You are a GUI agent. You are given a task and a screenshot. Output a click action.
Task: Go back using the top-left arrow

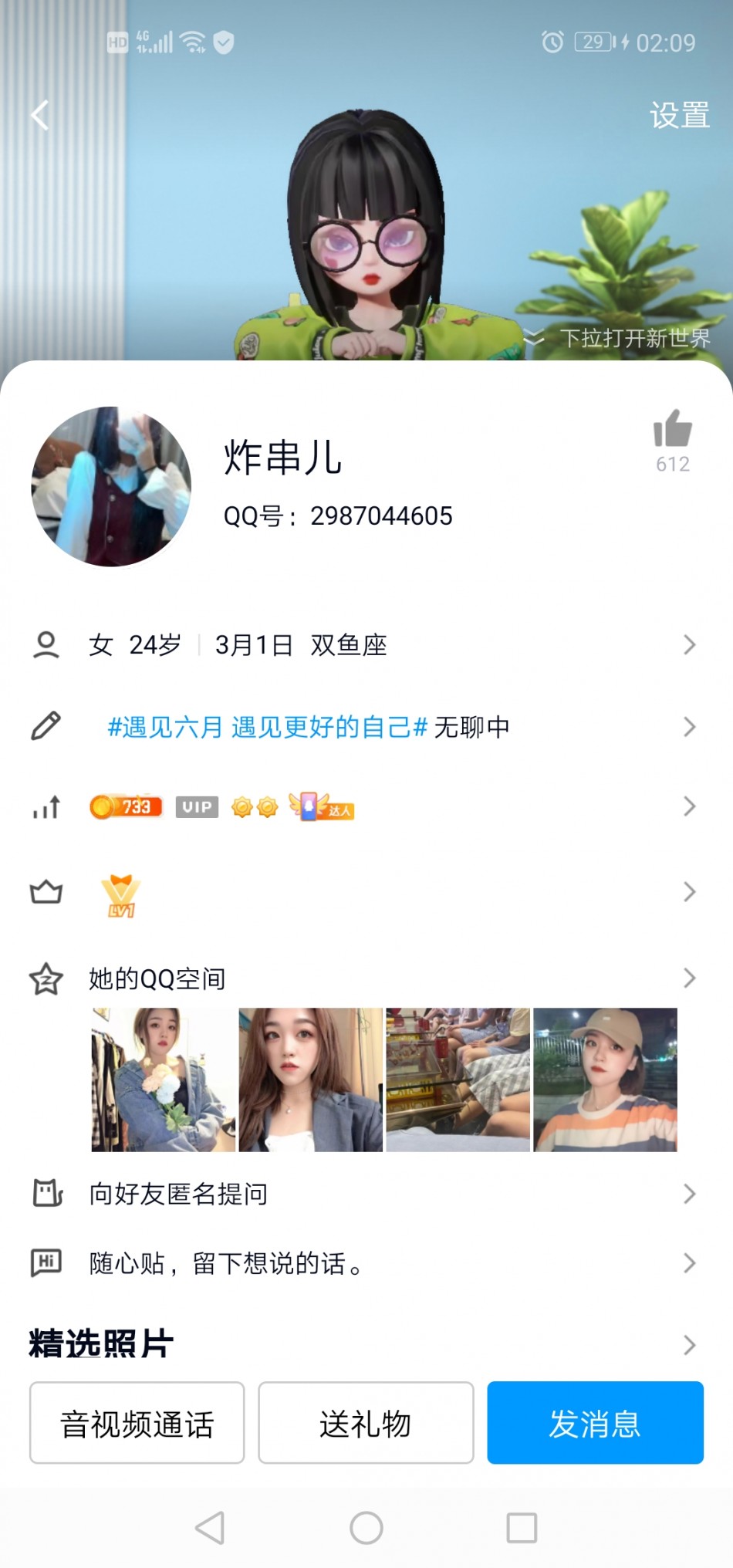(40, 116)
